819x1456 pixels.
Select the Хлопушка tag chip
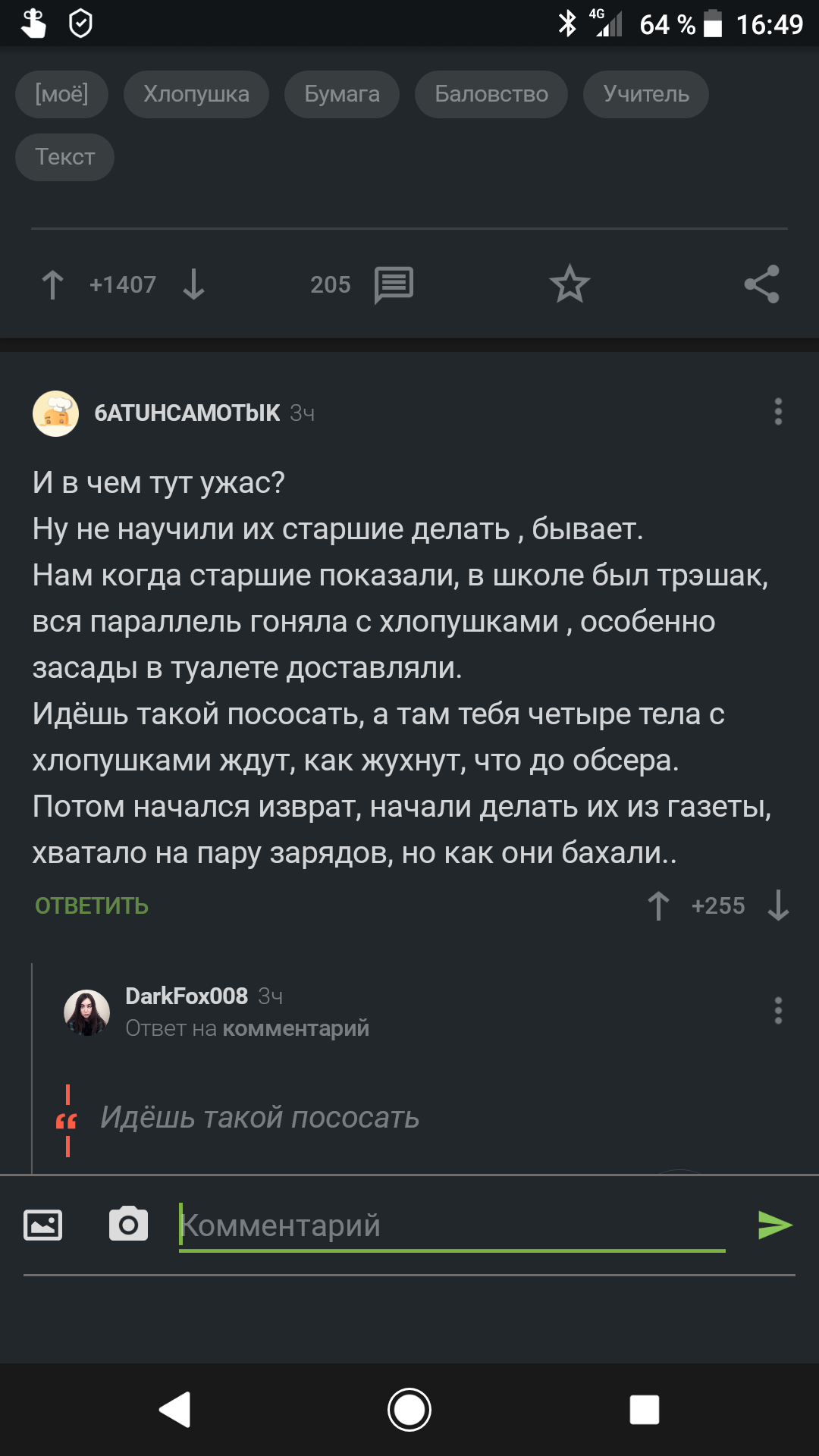click(196, 94)
